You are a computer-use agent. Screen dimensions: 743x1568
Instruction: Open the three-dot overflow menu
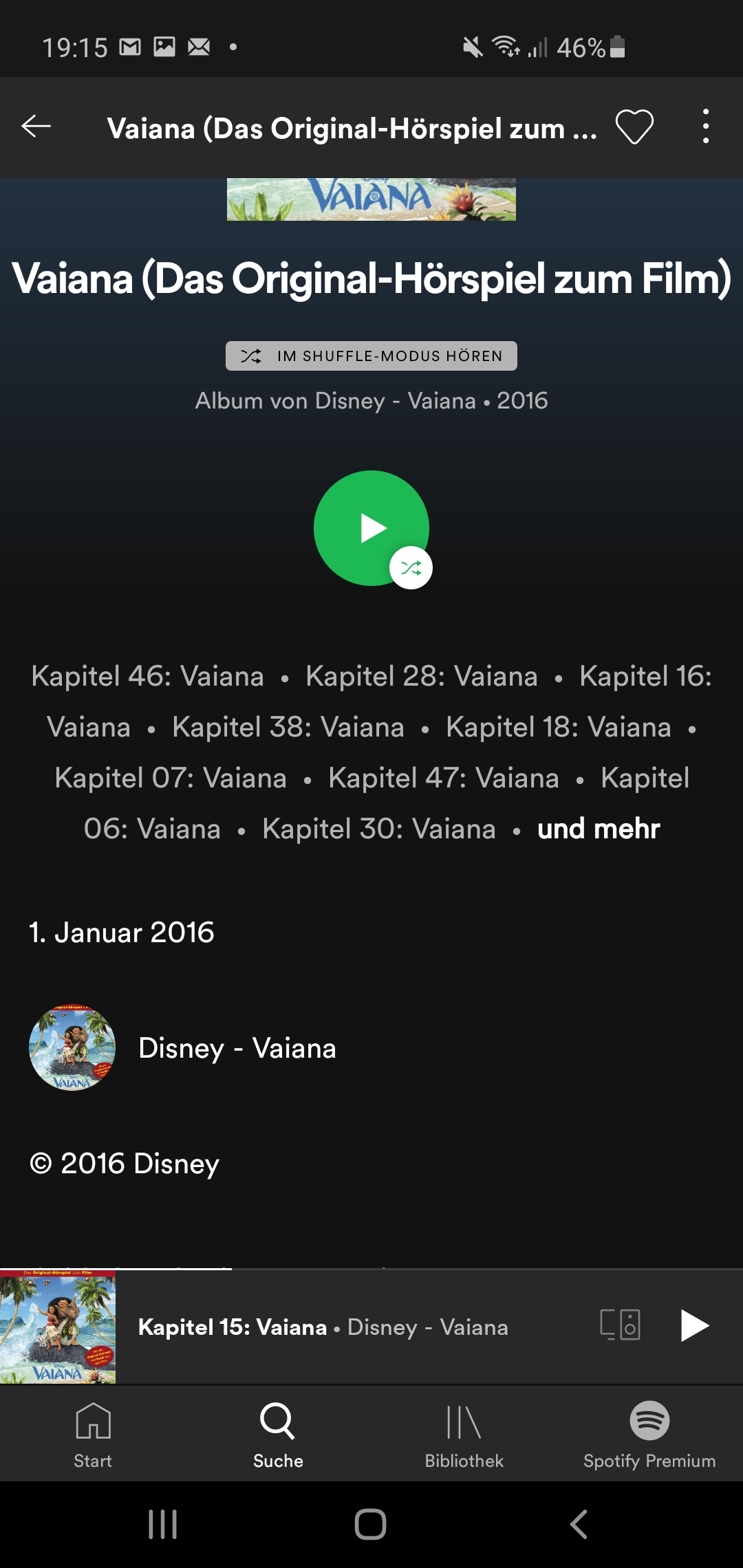pyautogui.click(x=705, y=127)
